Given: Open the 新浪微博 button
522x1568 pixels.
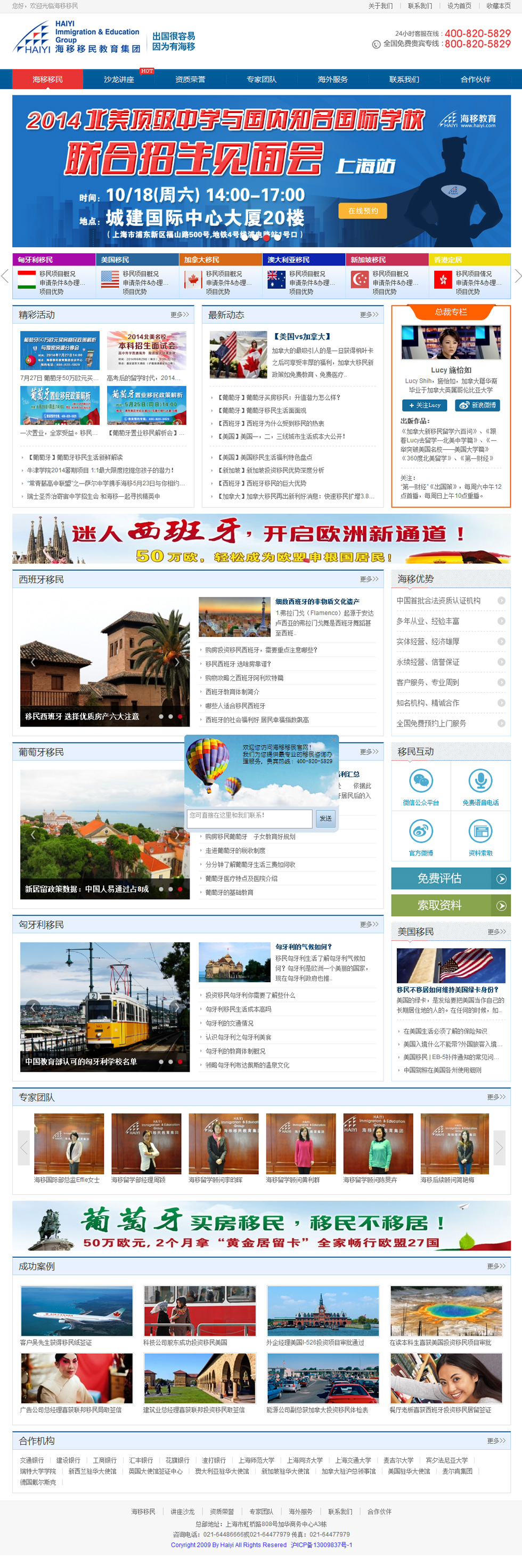Looking at the screenshot, I should (x=478, y=406).
